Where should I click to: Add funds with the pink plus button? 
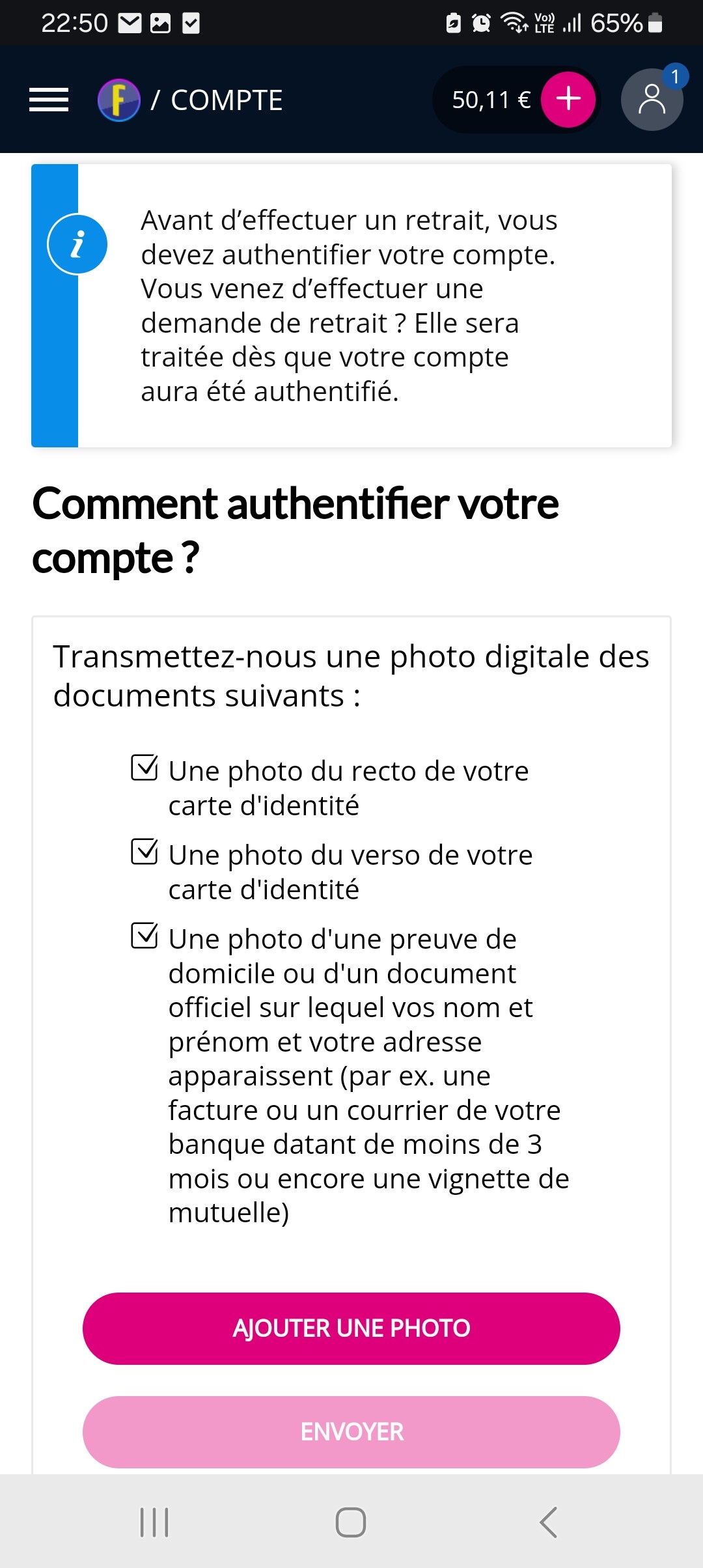pyautogui.click(x=568, y=100)
